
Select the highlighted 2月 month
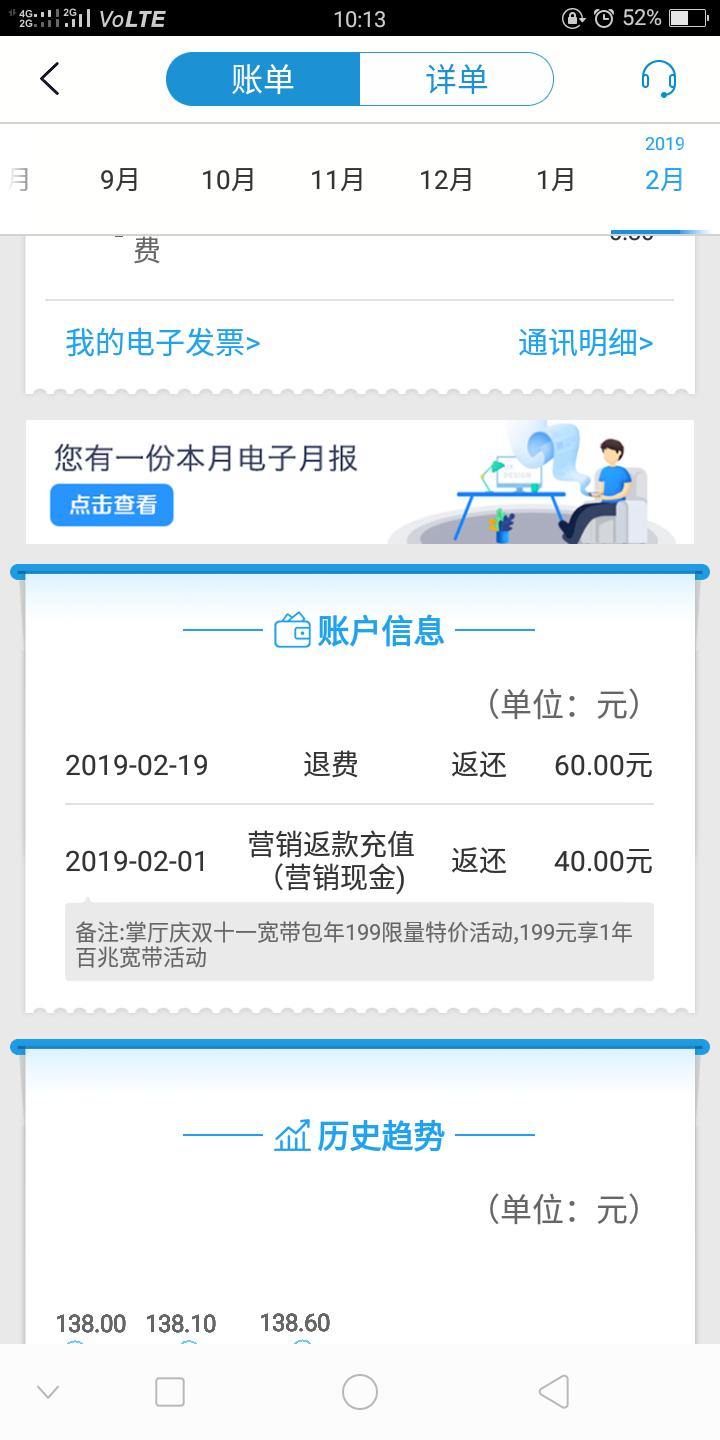pyautogui.click(x=662, y=180)
